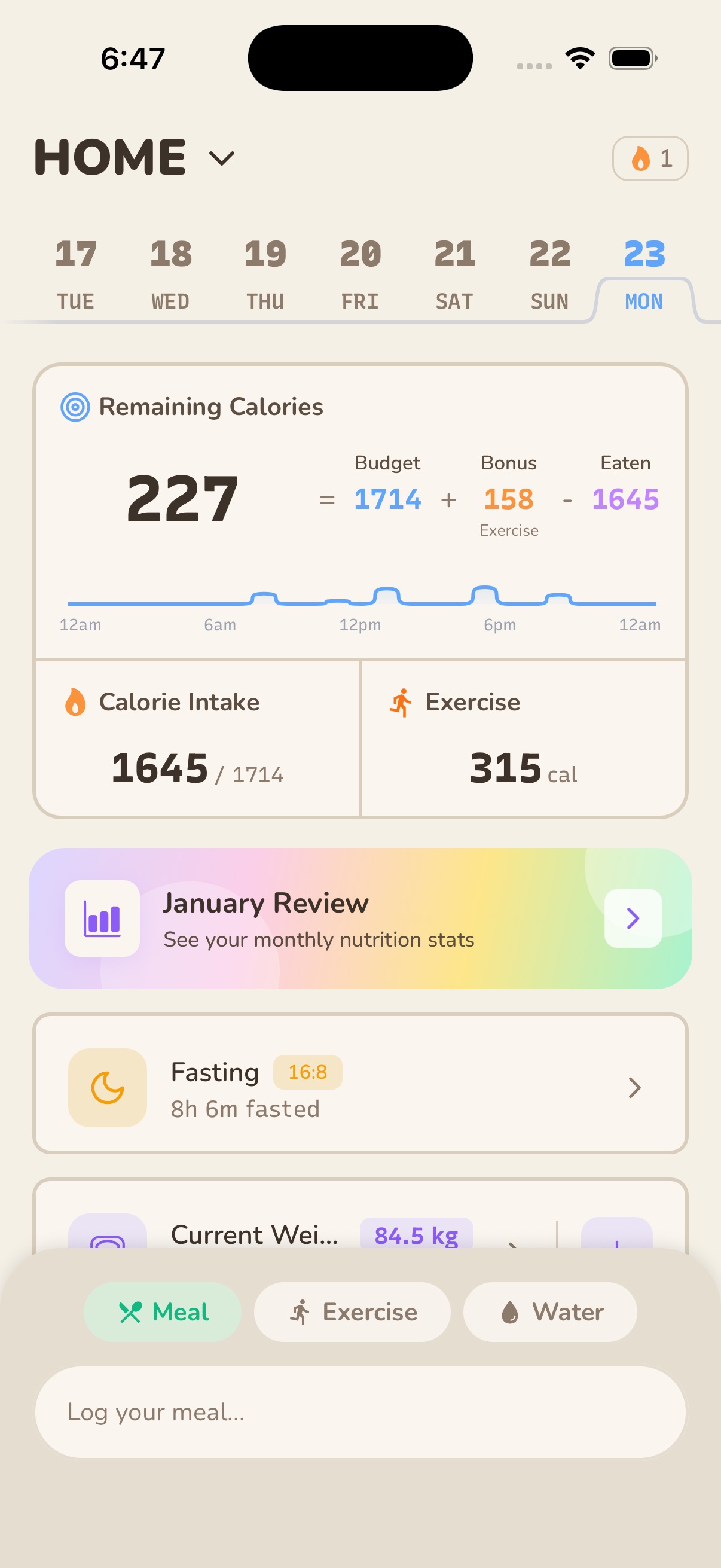The width and height of the screenshot is (721, 1568).
Task: Select the Meal logging toggle
Action: pos(162,1311)
